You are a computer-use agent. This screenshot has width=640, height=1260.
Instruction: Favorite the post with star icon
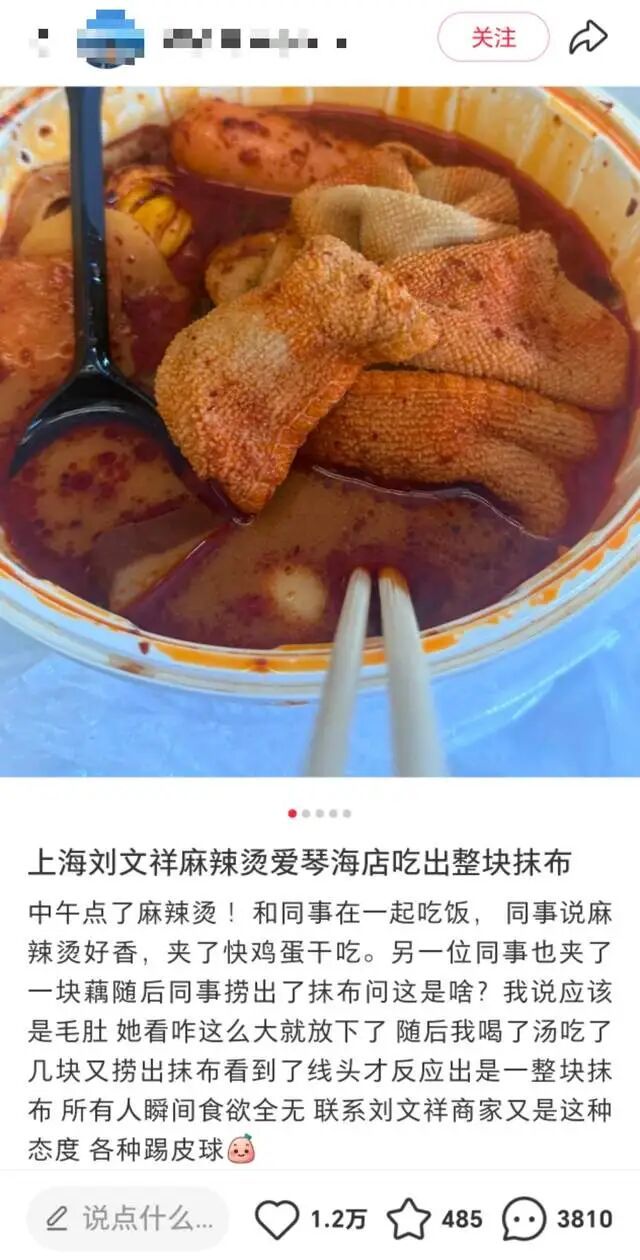409,1219
